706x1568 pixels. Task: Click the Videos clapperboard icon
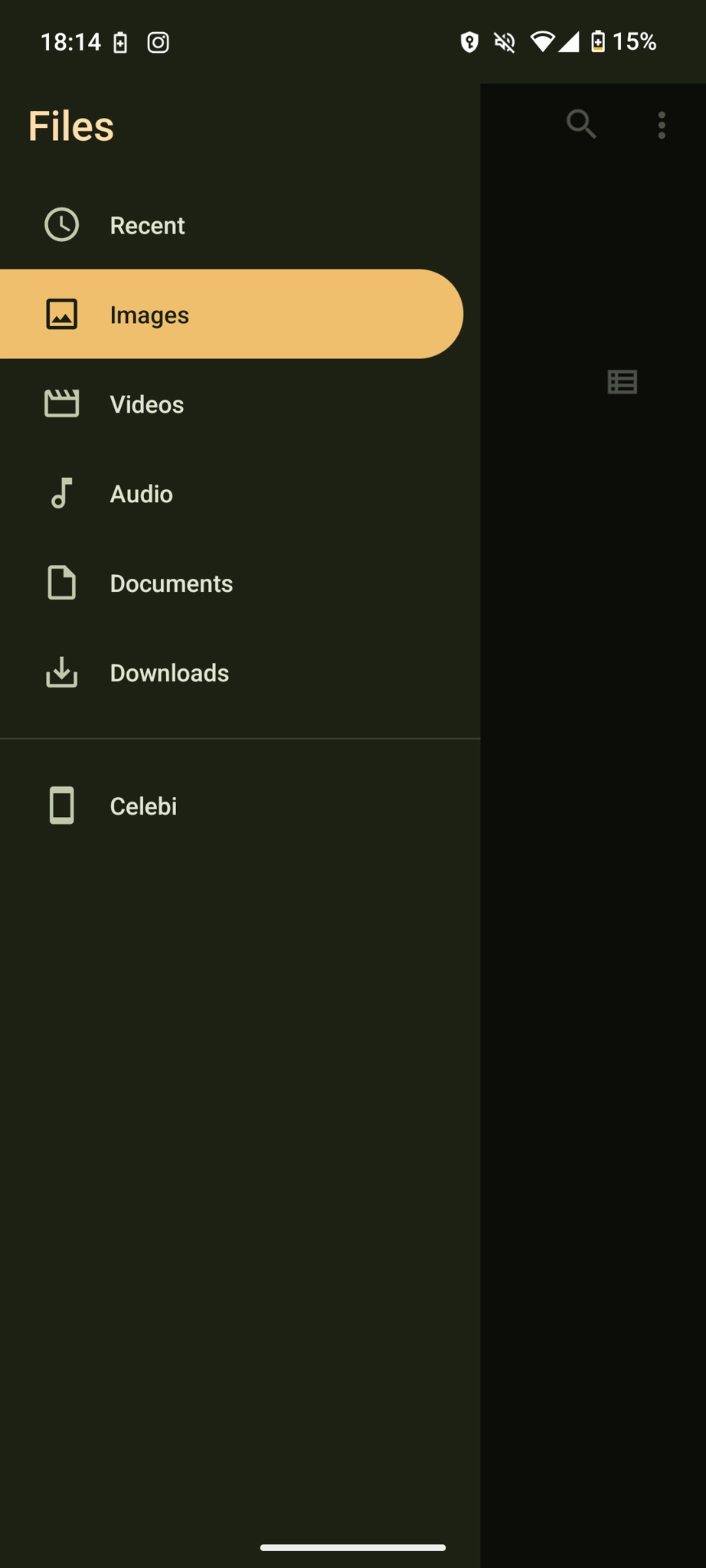point(62,403)
